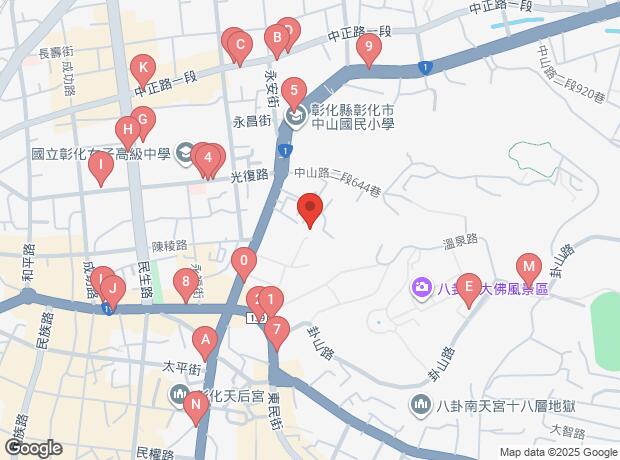Tap map marker G
This screenshot has height=460, width=620.
(x=142, y=123)
